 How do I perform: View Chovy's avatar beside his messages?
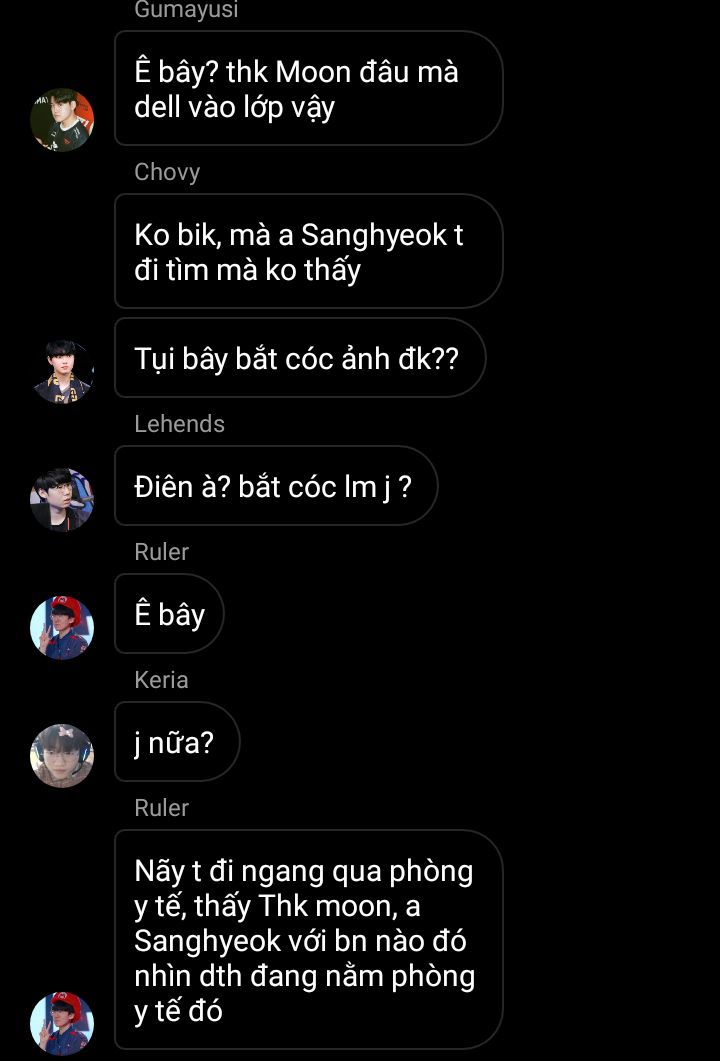(x=62, y=372)
